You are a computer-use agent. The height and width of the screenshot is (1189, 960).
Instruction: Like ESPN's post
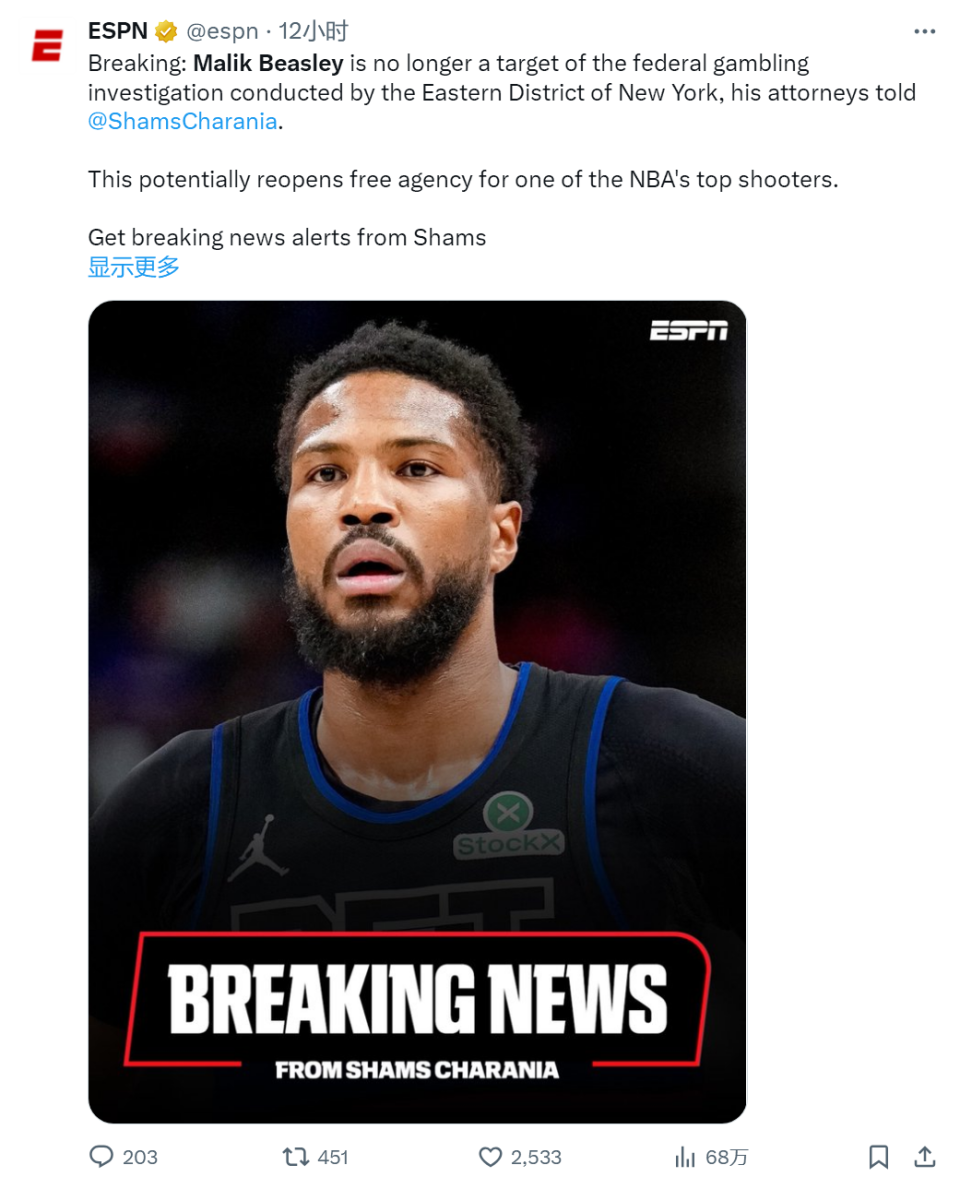click(x=490, y=1157)
